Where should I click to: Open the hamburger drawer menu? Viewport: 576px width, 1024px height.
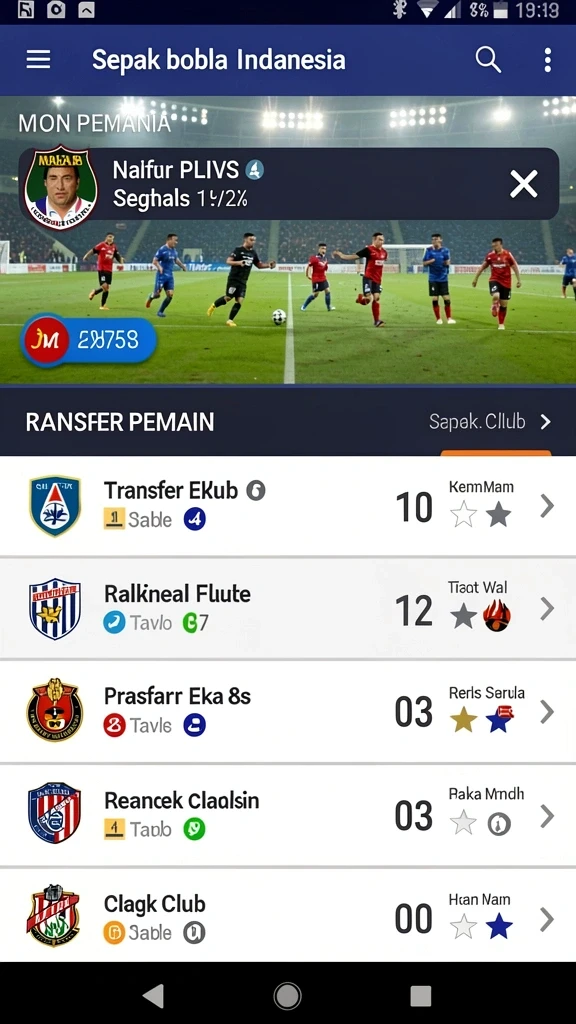pos(38,60)
